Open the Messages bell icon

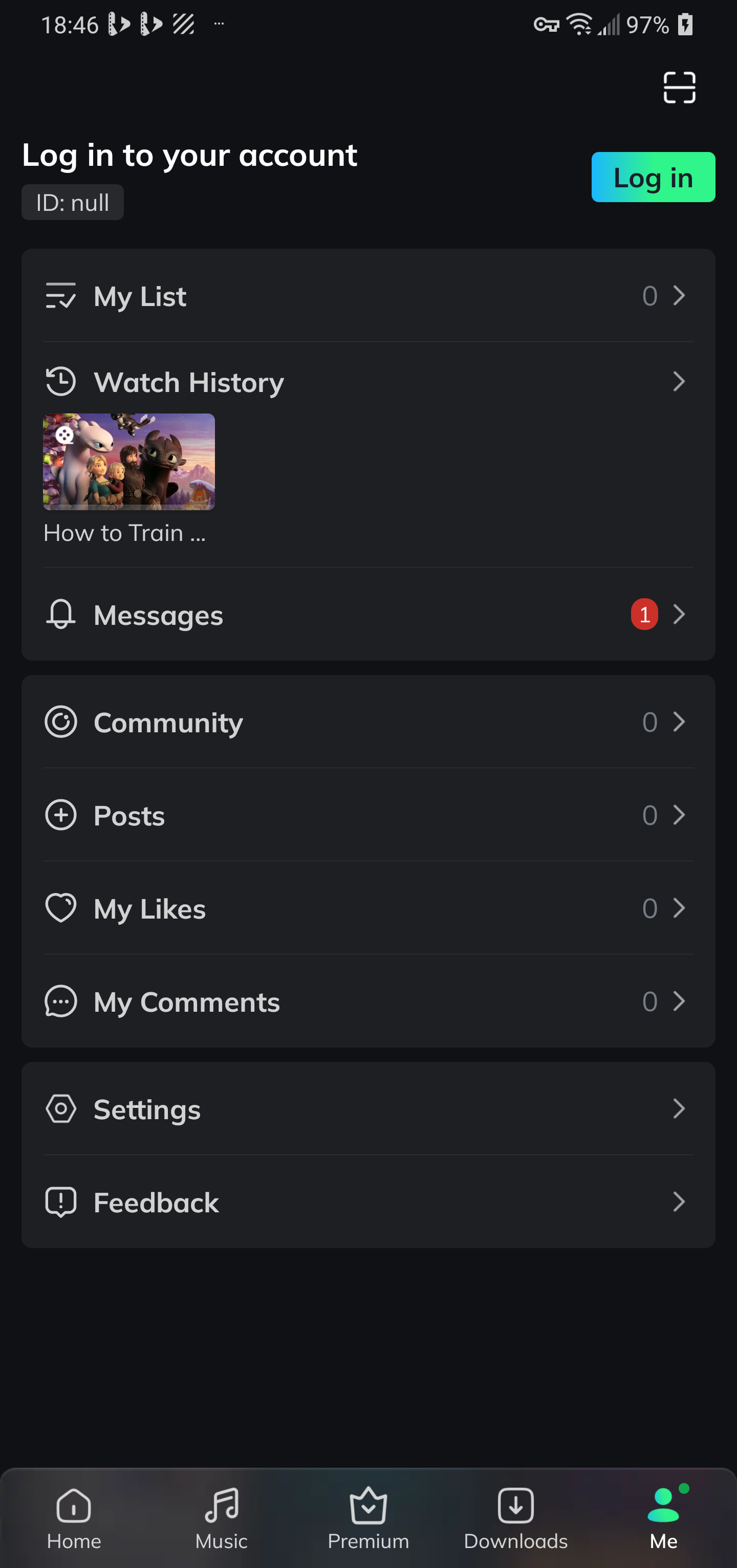(x=61, y=615)
